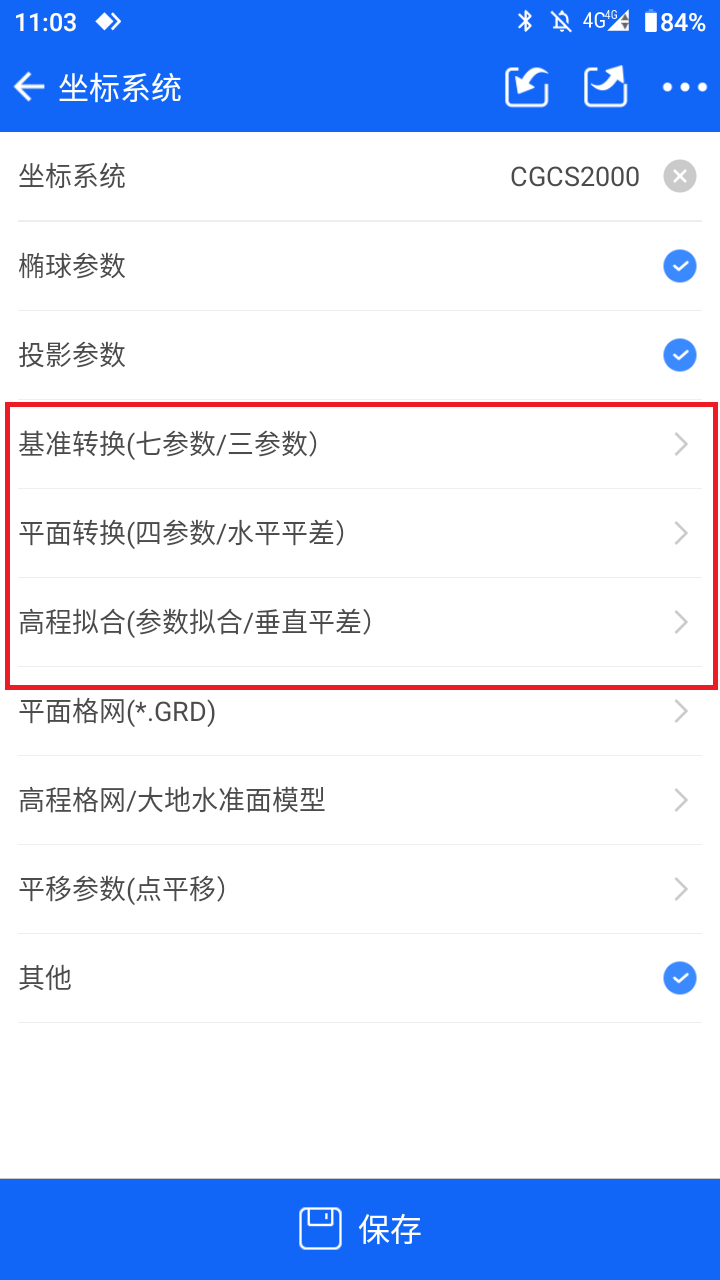
Task: Tap the import icon in the top bar
Action: (526, 87)
